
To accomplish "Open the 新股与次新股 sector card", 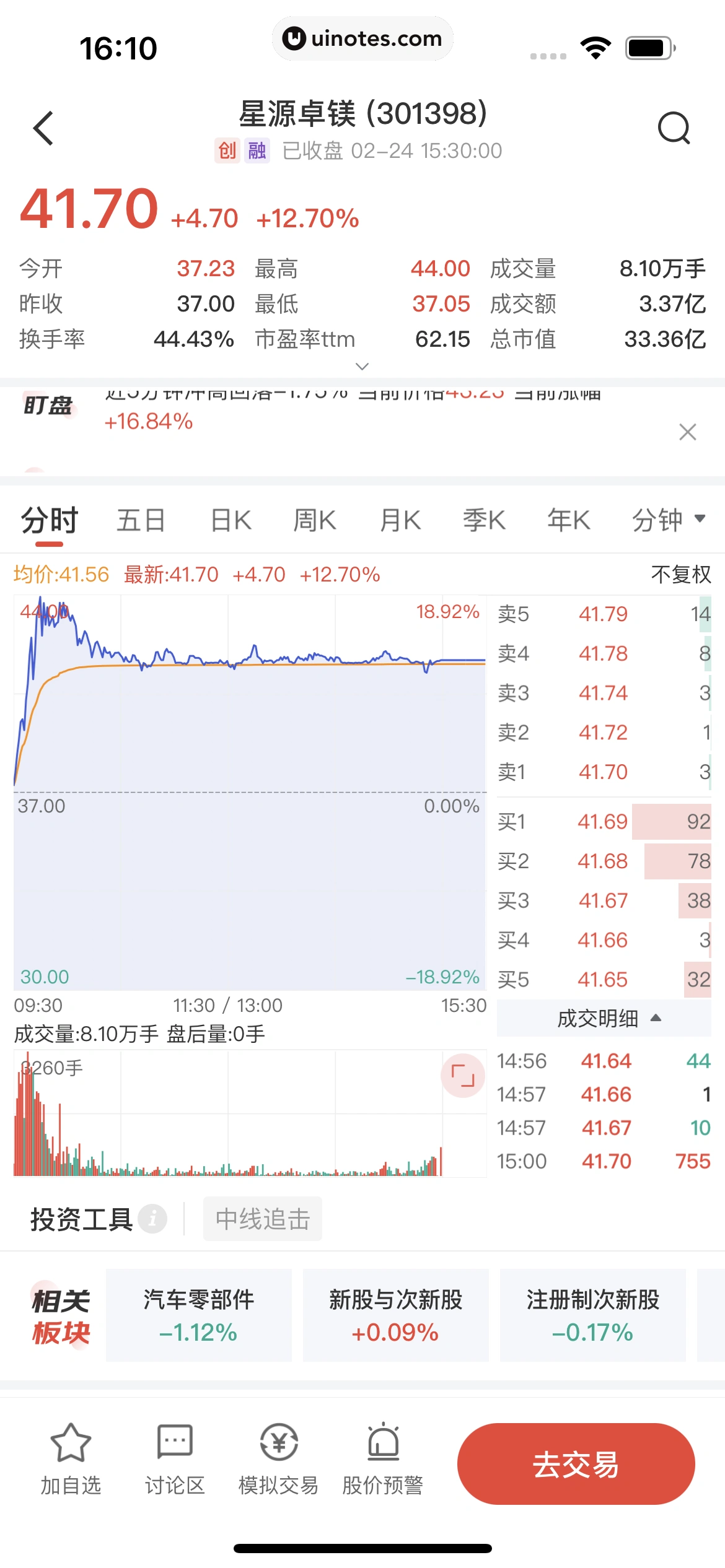I will tap(396, 1315).
